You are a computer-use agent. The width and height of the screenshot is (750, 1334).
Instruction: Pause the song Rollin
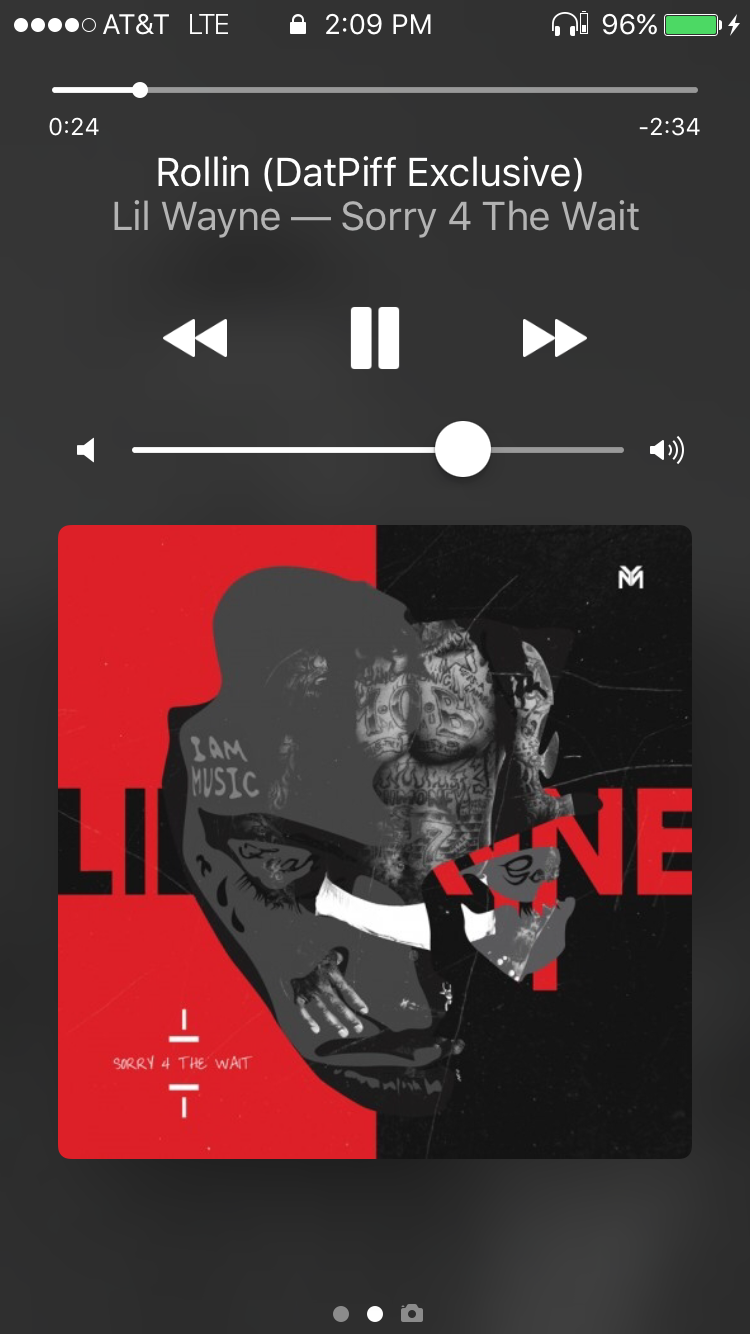(x=375, y=338)
